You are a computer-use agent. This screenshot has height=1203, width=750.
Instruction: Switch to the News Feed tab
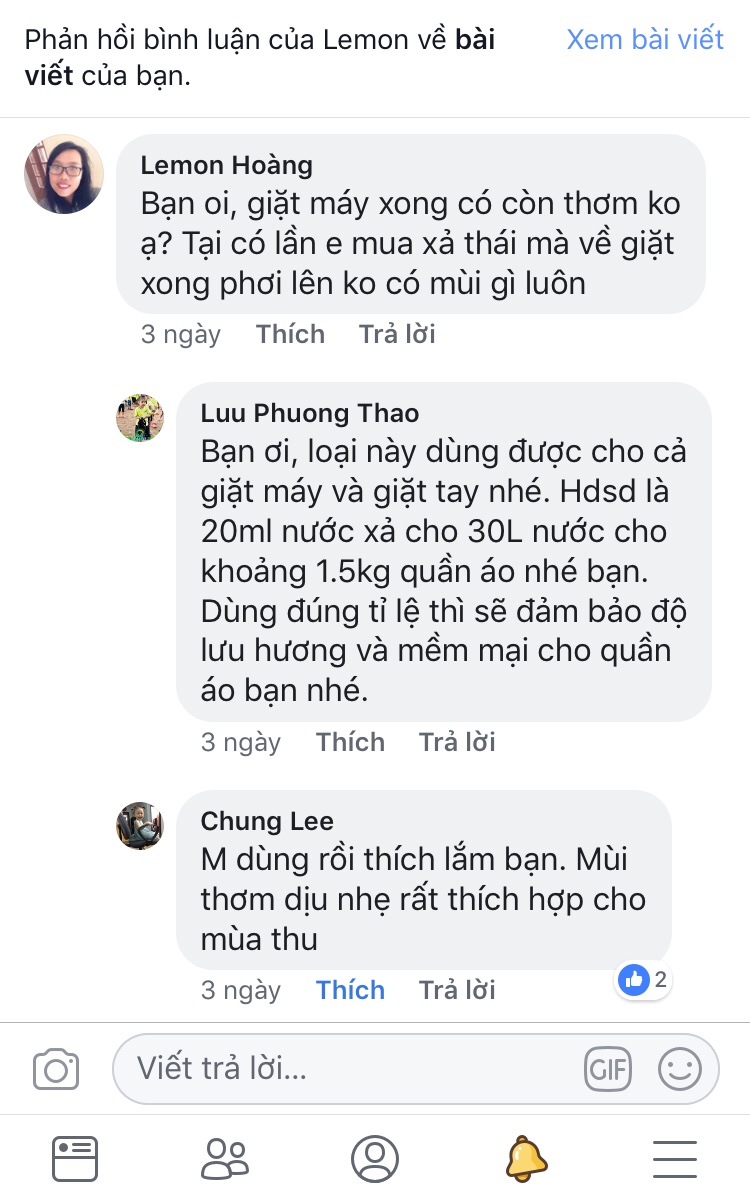(x=75, y=1159)
